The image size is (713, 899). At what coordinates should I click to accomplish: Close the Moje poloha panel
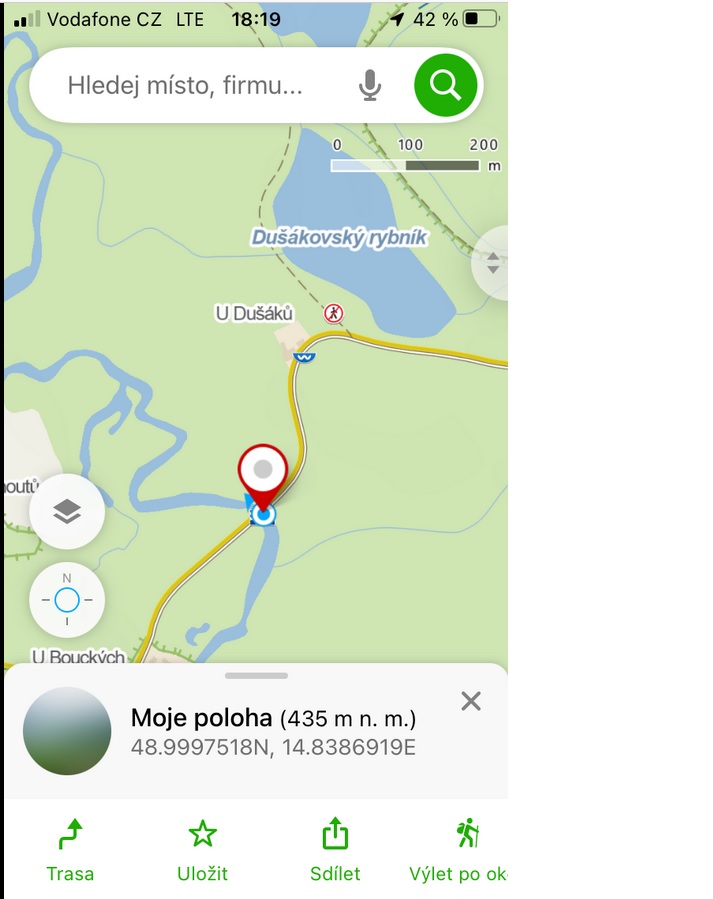click(x=471, y=701)
